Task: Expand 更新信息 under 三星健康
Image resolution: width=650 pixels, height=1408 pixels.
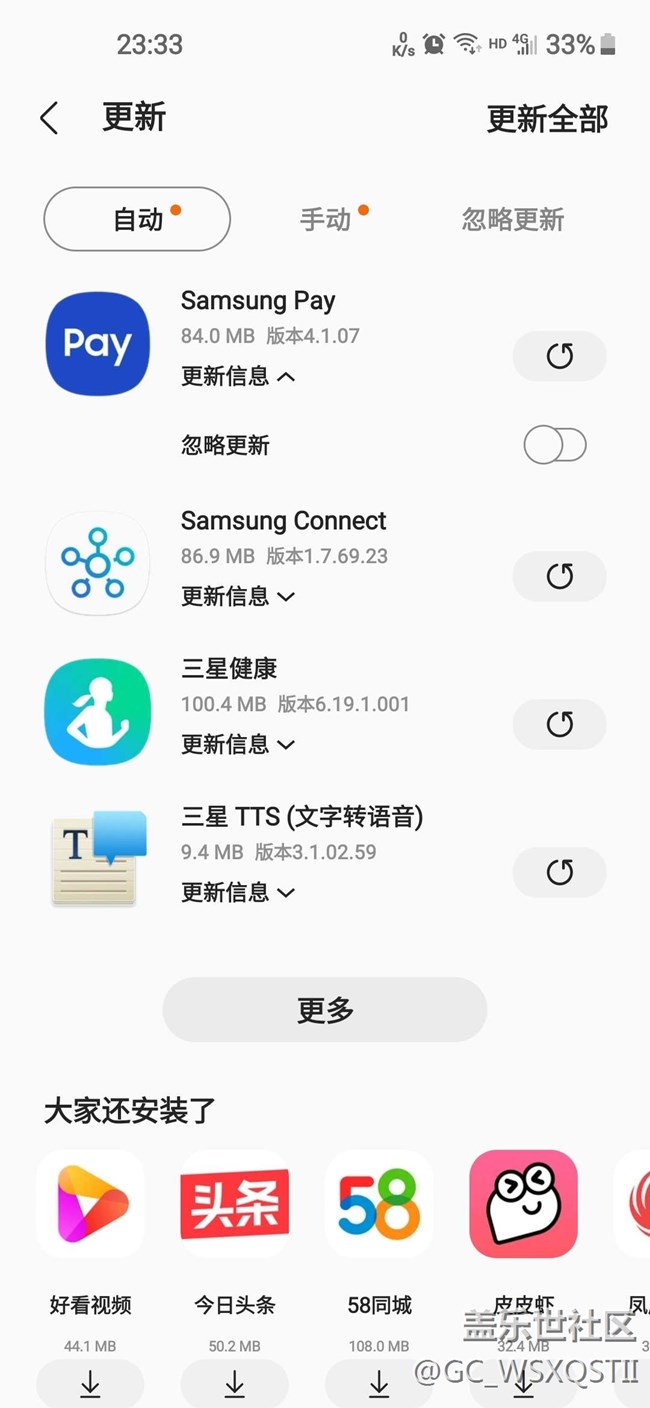Action: coord(238,744)
